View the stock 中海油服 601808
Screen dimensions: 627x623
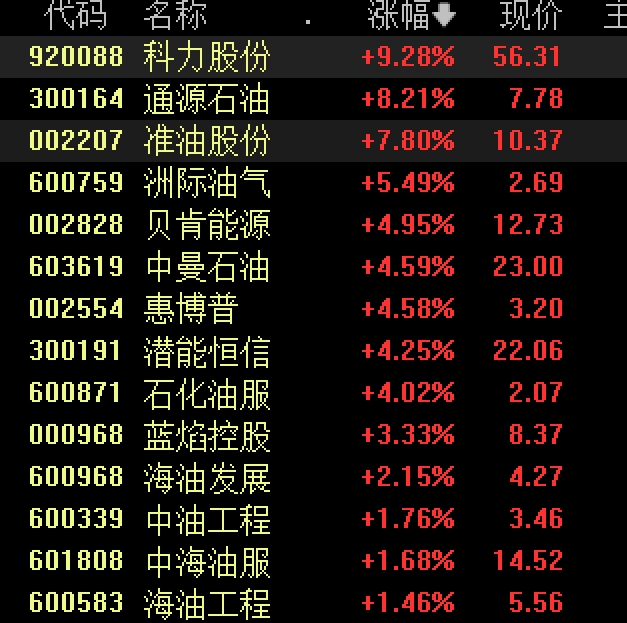[206, 561]
